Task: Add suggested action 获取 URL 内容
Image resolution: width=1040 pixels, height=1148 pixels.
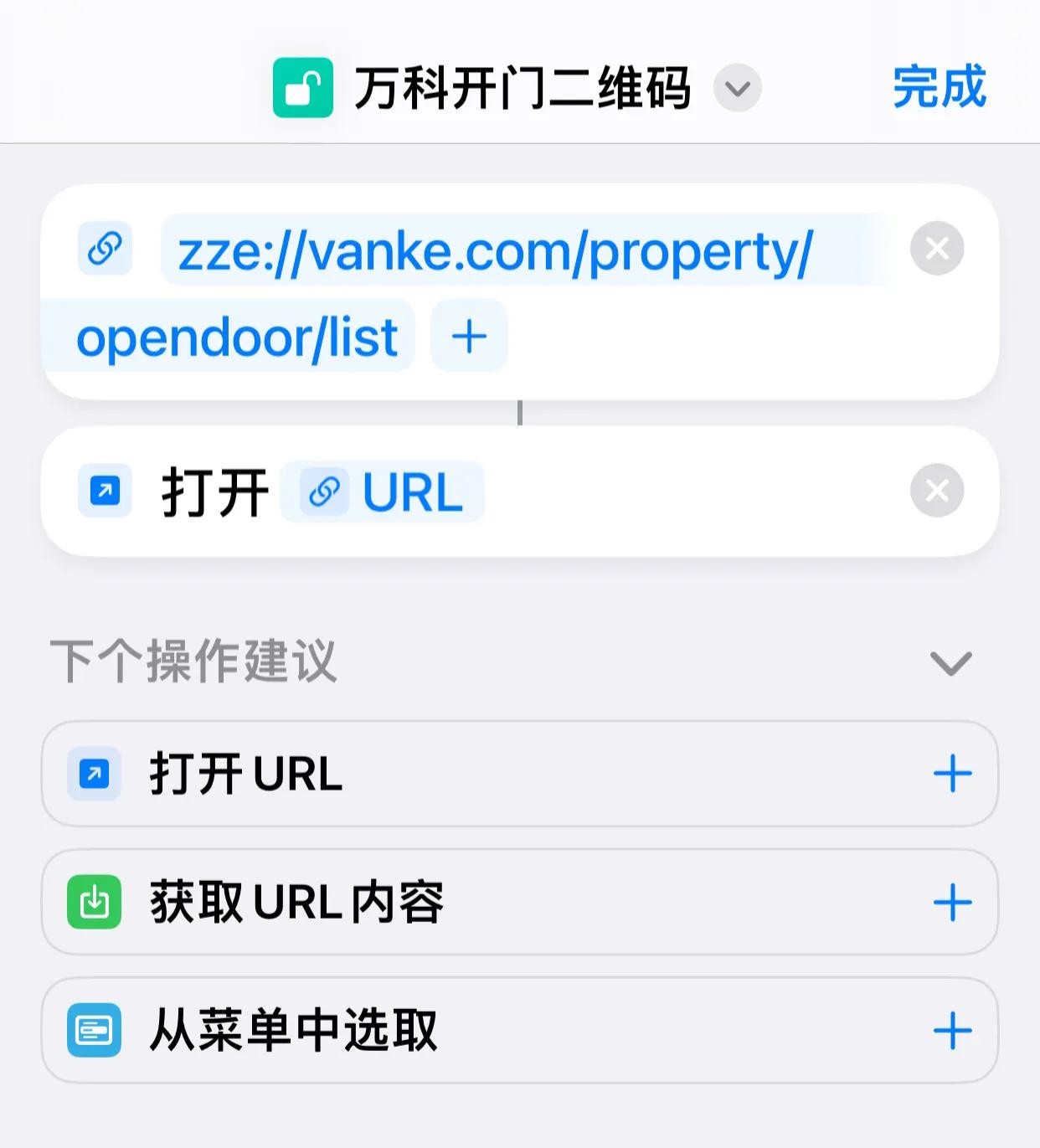Action: pyautogui.click(x=952, y=903)
